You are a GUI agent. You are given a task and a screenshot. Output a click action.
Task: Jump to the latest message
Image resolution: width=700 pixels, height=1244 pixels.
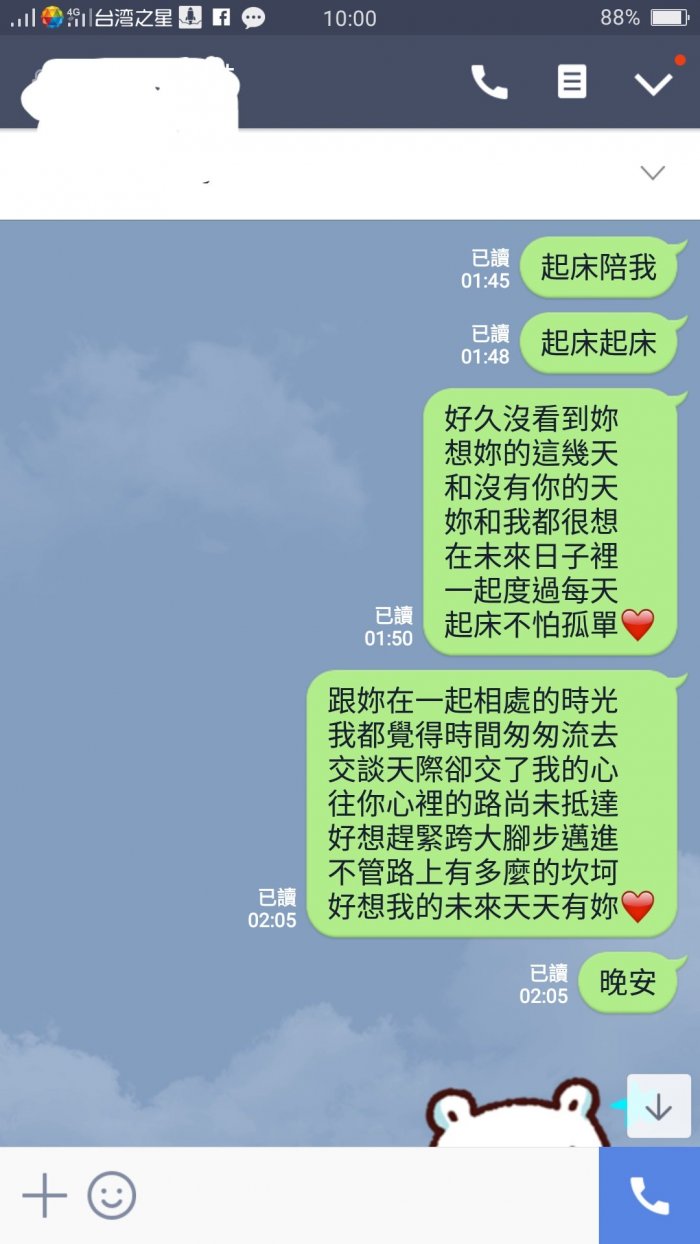(x=658, y=1106)
